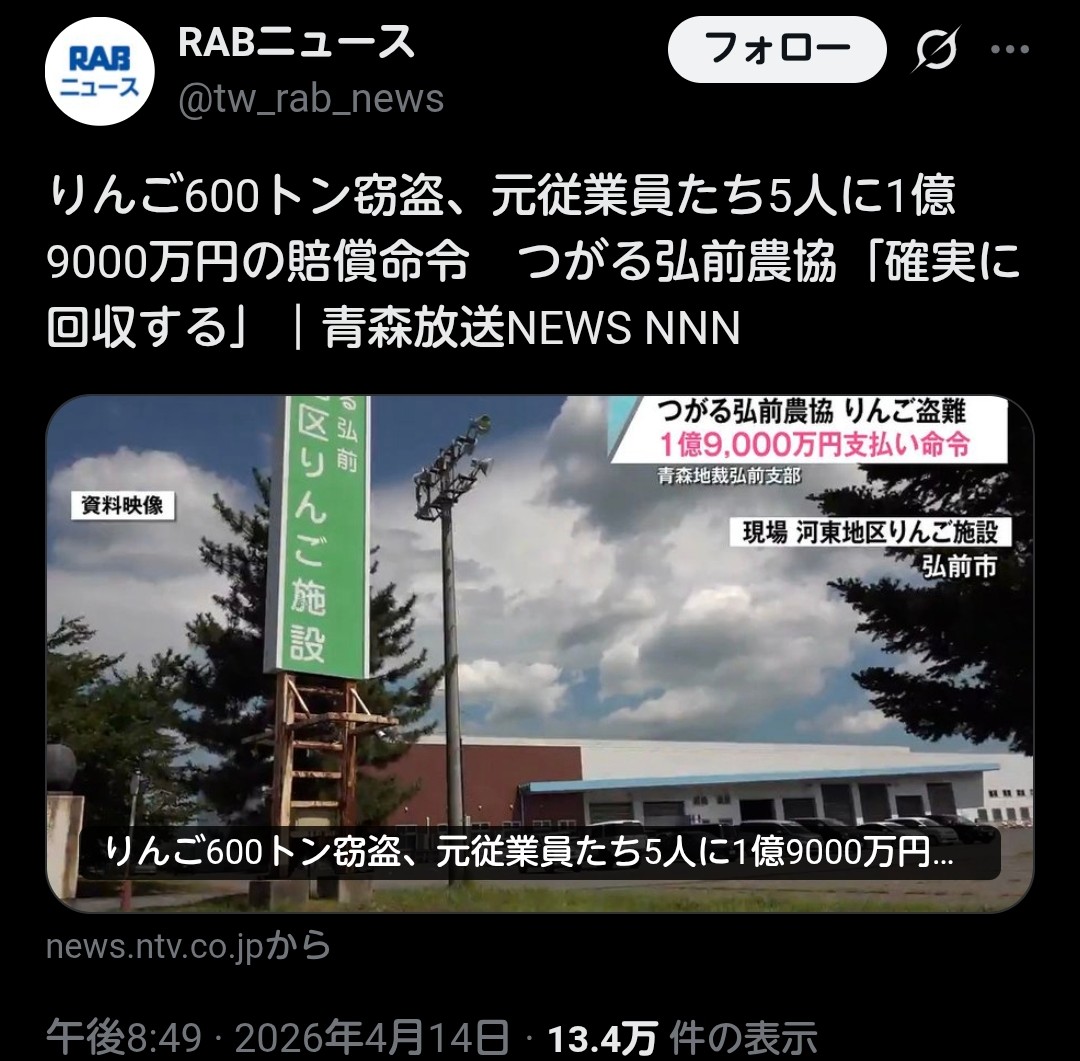This screenshot has height=1061, width=1080.
Task: Open the apple theft news link card
Action: pyautogui.click(x=540, y=654)
